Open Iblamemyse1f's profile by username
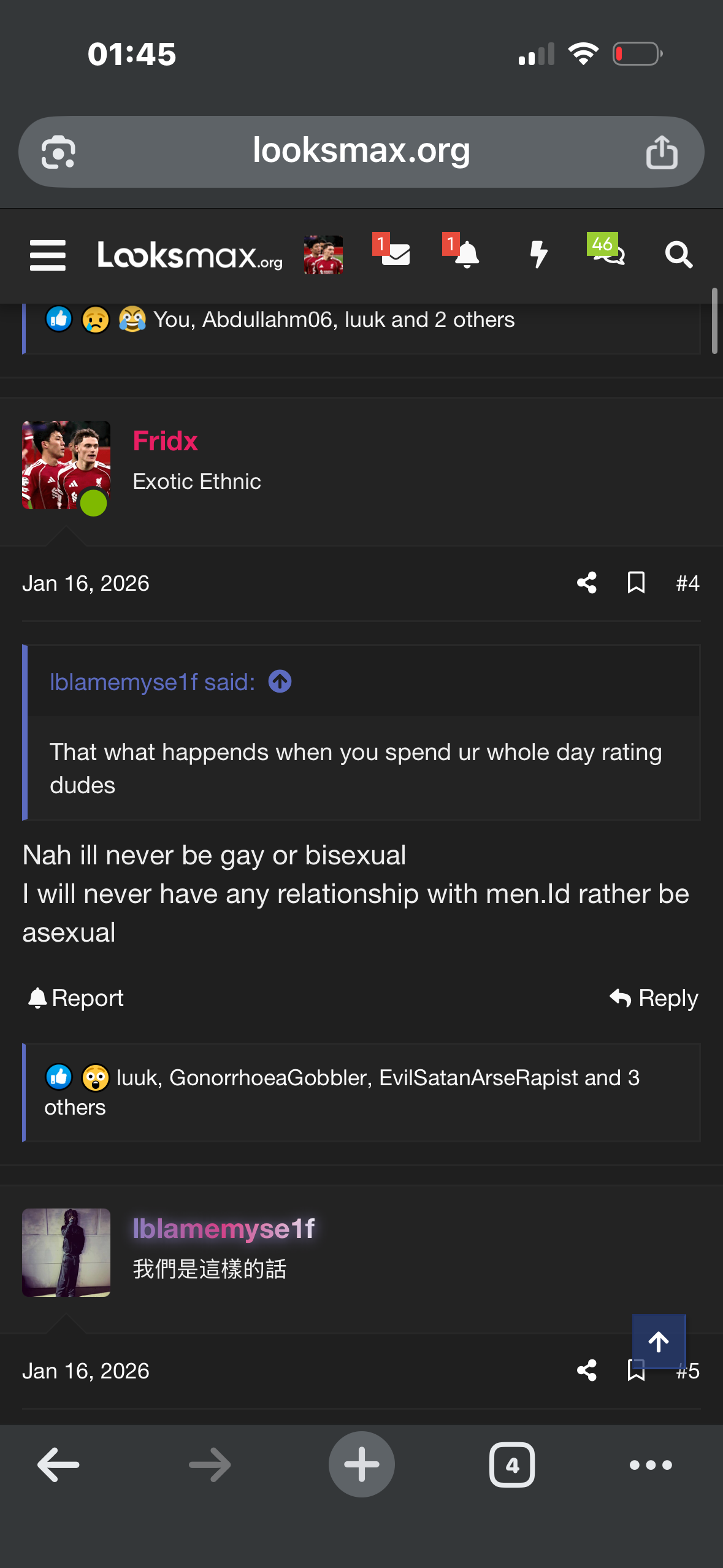Image resolution: width=723 pixels, height=1568 pixels. (224, 1229)
